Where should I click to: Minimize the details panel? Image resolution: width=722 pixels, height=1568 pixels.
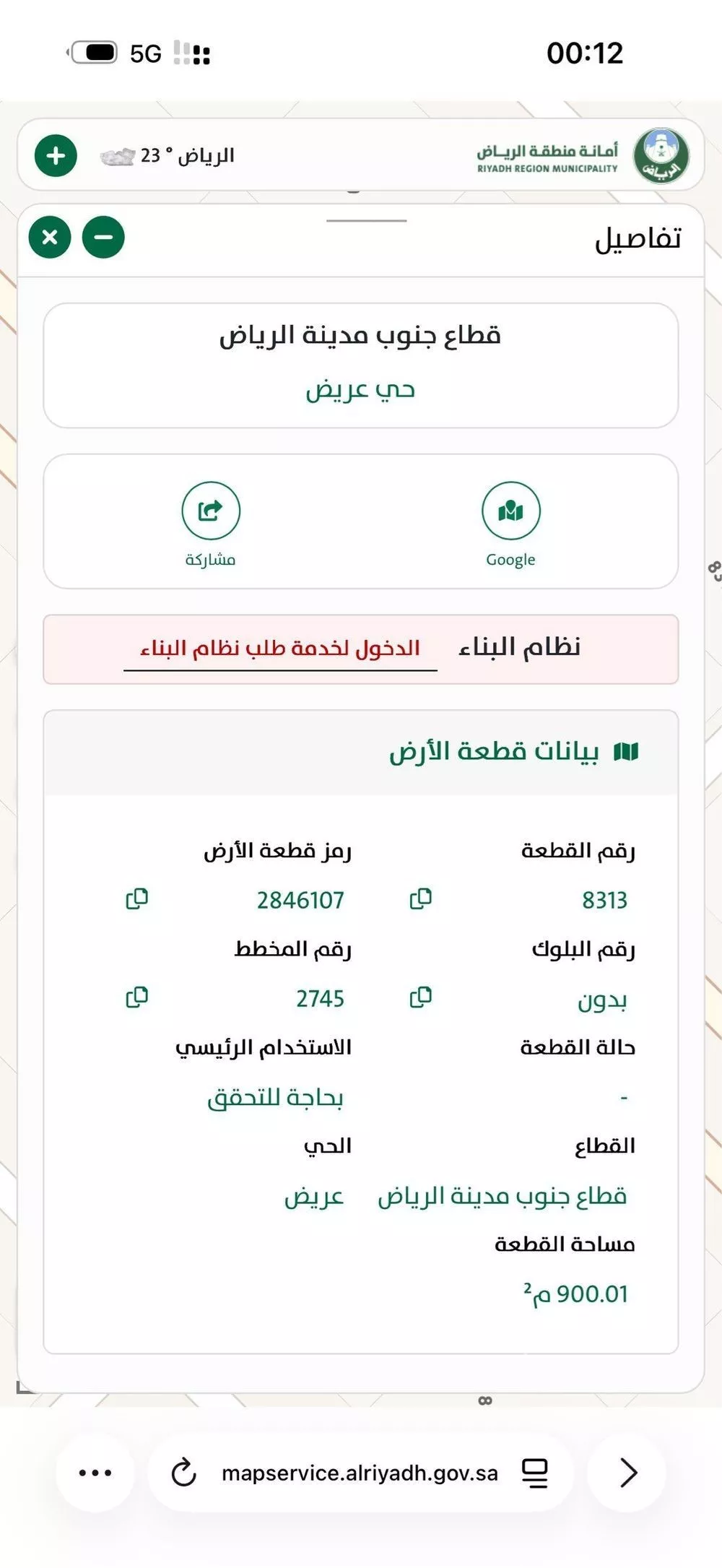click(103, 237)
